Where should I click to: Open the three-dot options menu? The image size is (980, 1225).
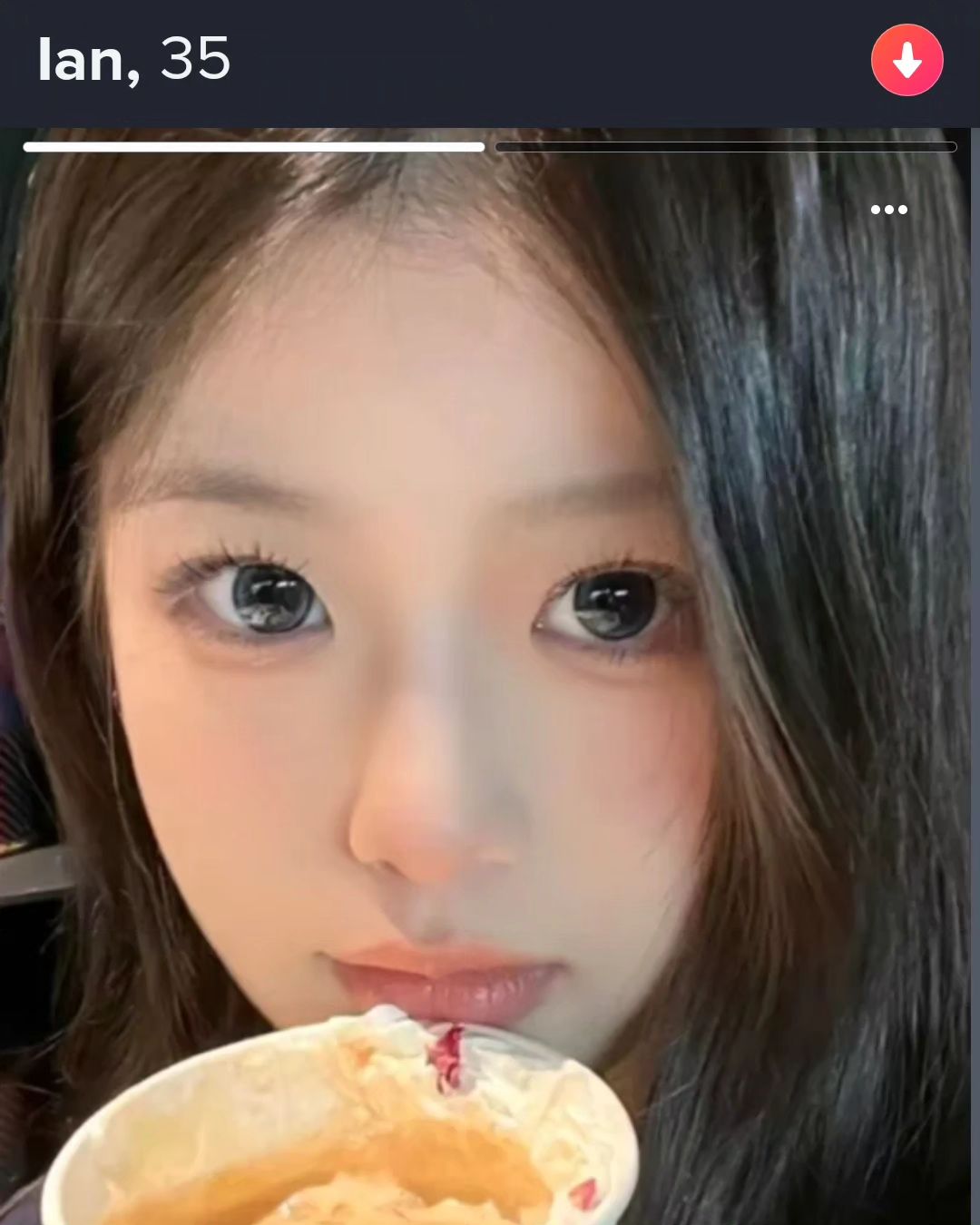888,210
